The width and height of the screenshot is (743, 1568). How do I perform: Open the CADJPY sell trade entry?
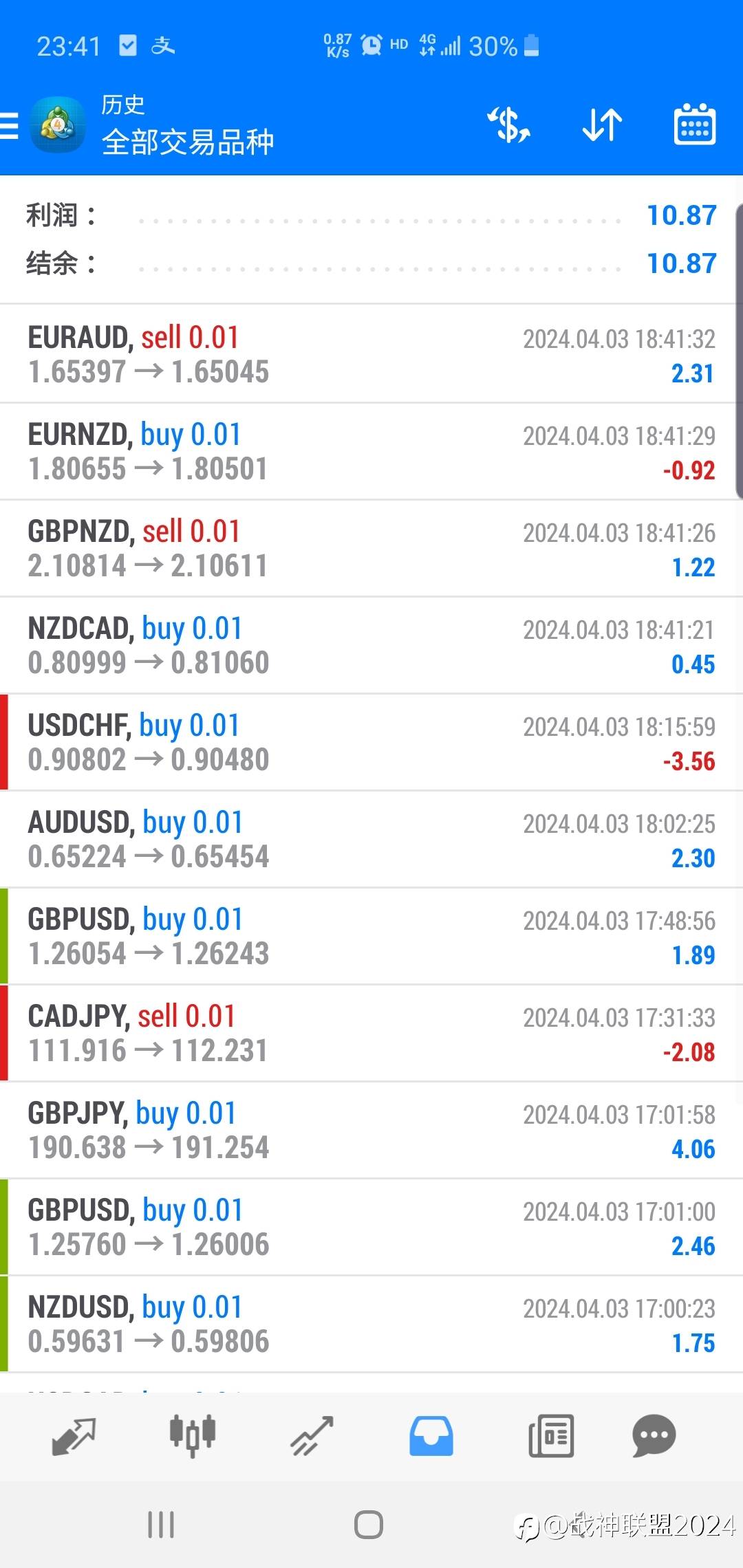point(371,1033)
